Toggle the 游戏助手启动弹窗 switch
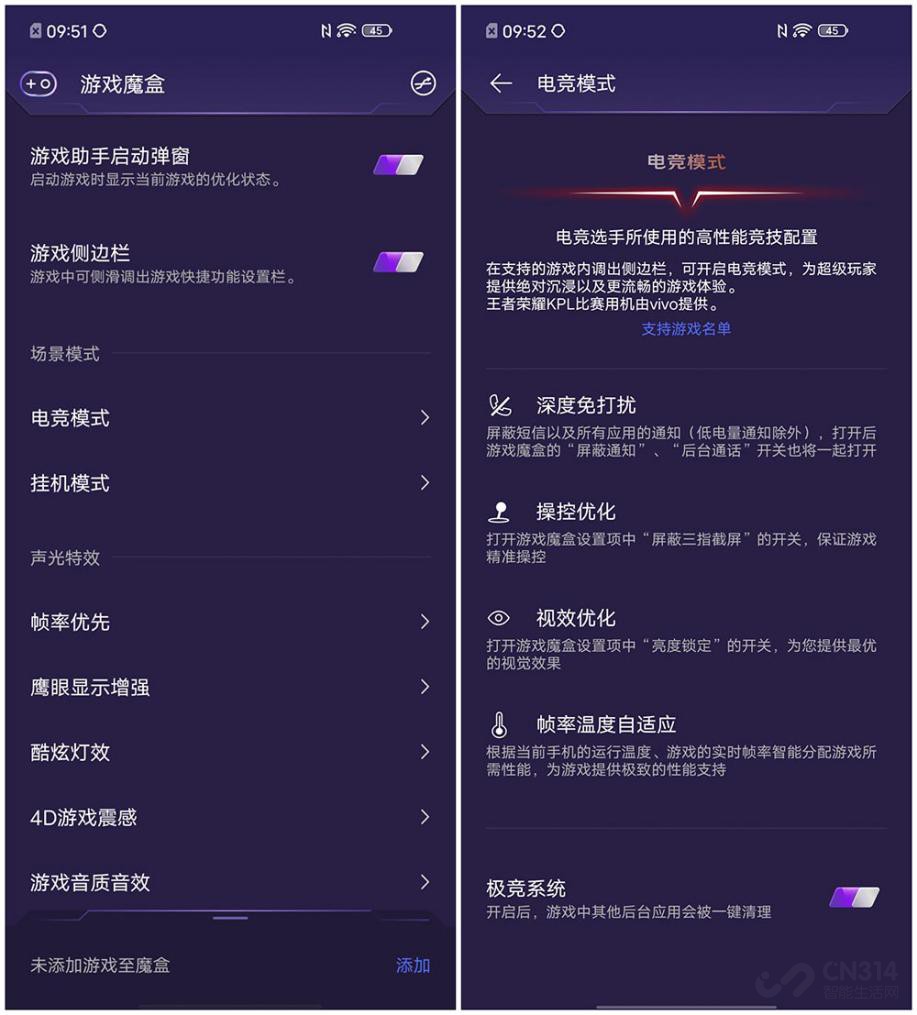This screenshot has height=1015, width=917. tap(398, 165)
